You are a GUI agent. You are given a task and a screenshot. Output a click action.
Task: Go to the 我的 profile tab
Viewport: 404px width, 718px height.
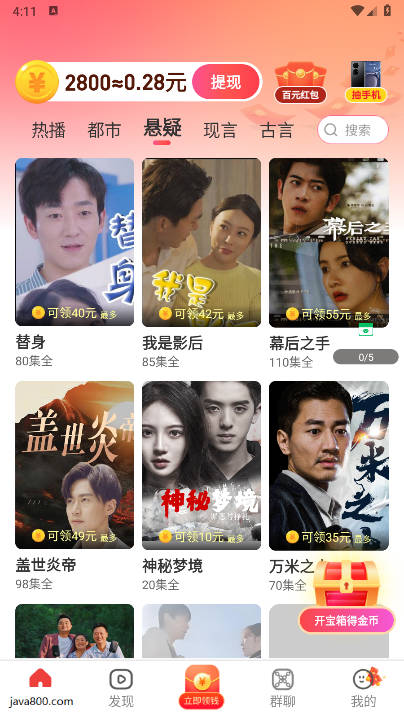click(364, 688)
